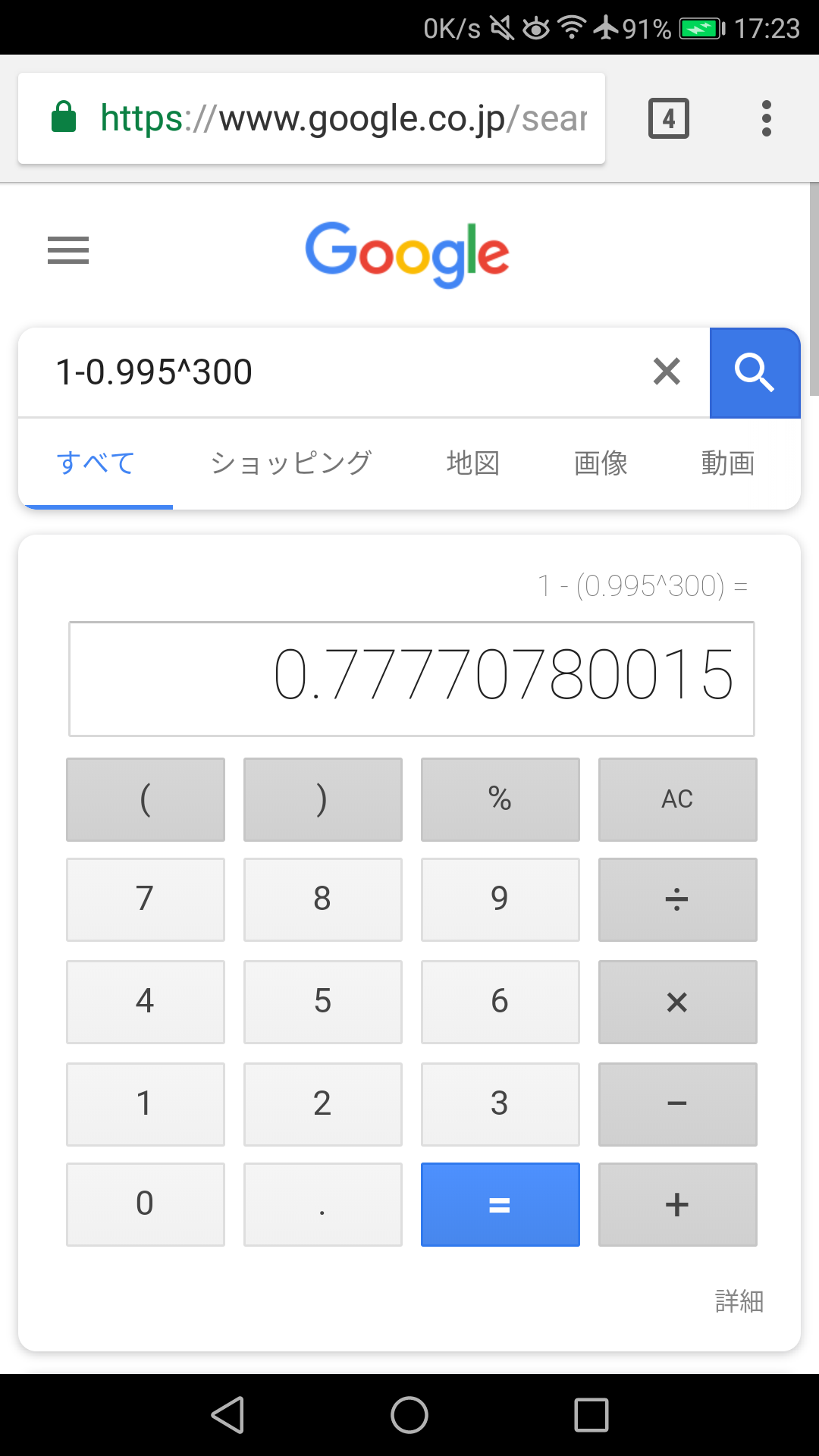This screenshot has height=1456, width=819.
Task: Open the Google hamburger menu
Action: coord(68,250)
